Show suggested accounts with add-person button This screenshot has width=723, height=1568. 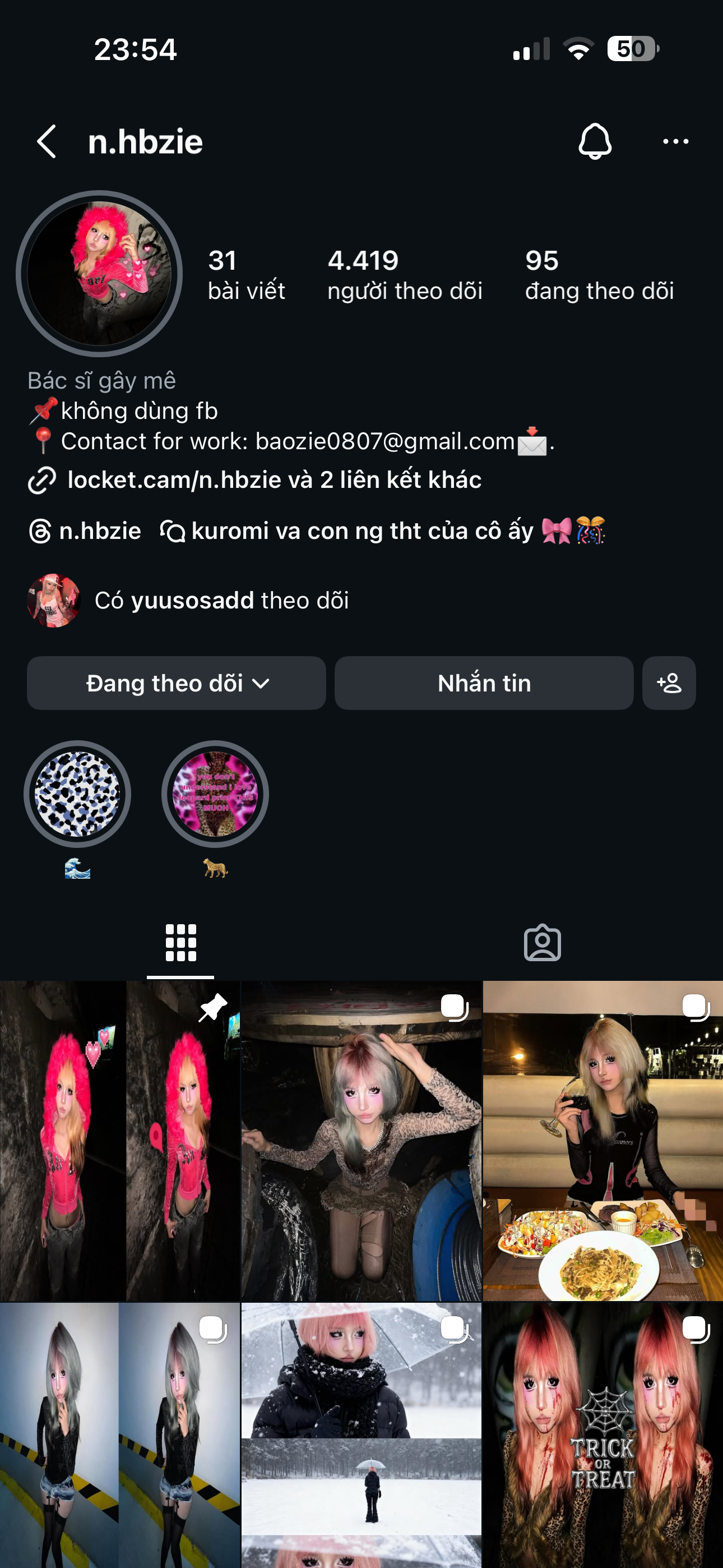(669, 683)
